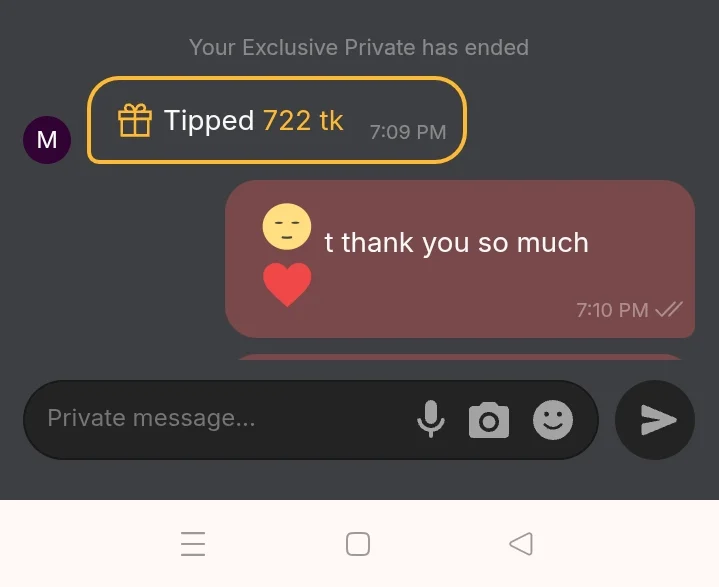This screenshot has width=719, height=587.
Task: Open the recent apps view
Action: coord(193,544)
